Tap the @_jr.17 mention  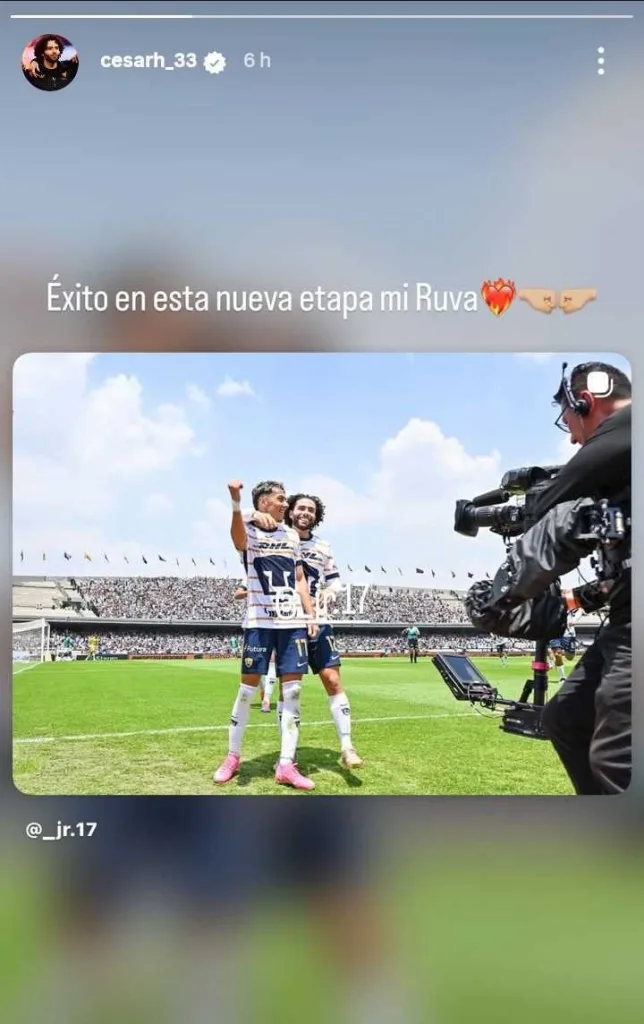click(x=61, y=830)
